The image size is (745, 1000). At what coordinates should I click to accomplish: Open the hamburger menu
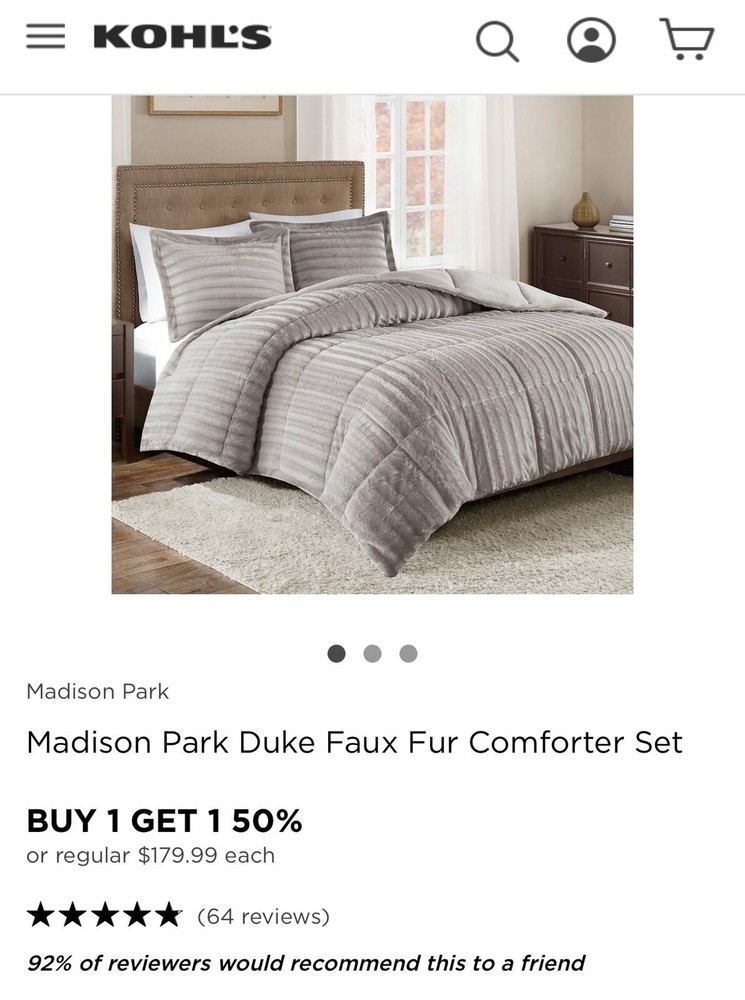coord(45,38)
